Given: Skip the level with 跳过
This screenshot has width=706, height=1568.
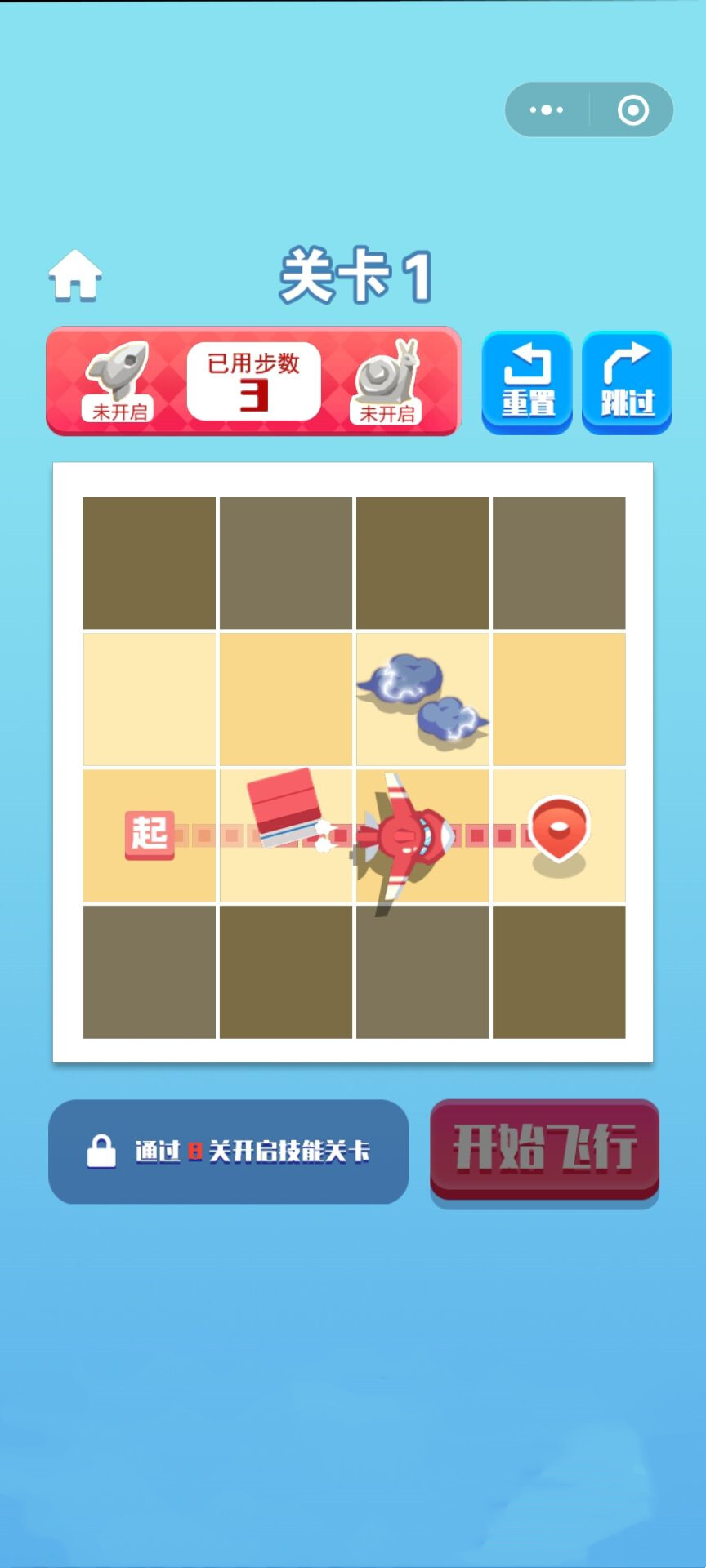Looking at the screenshot, I should [x=627, y=381].
